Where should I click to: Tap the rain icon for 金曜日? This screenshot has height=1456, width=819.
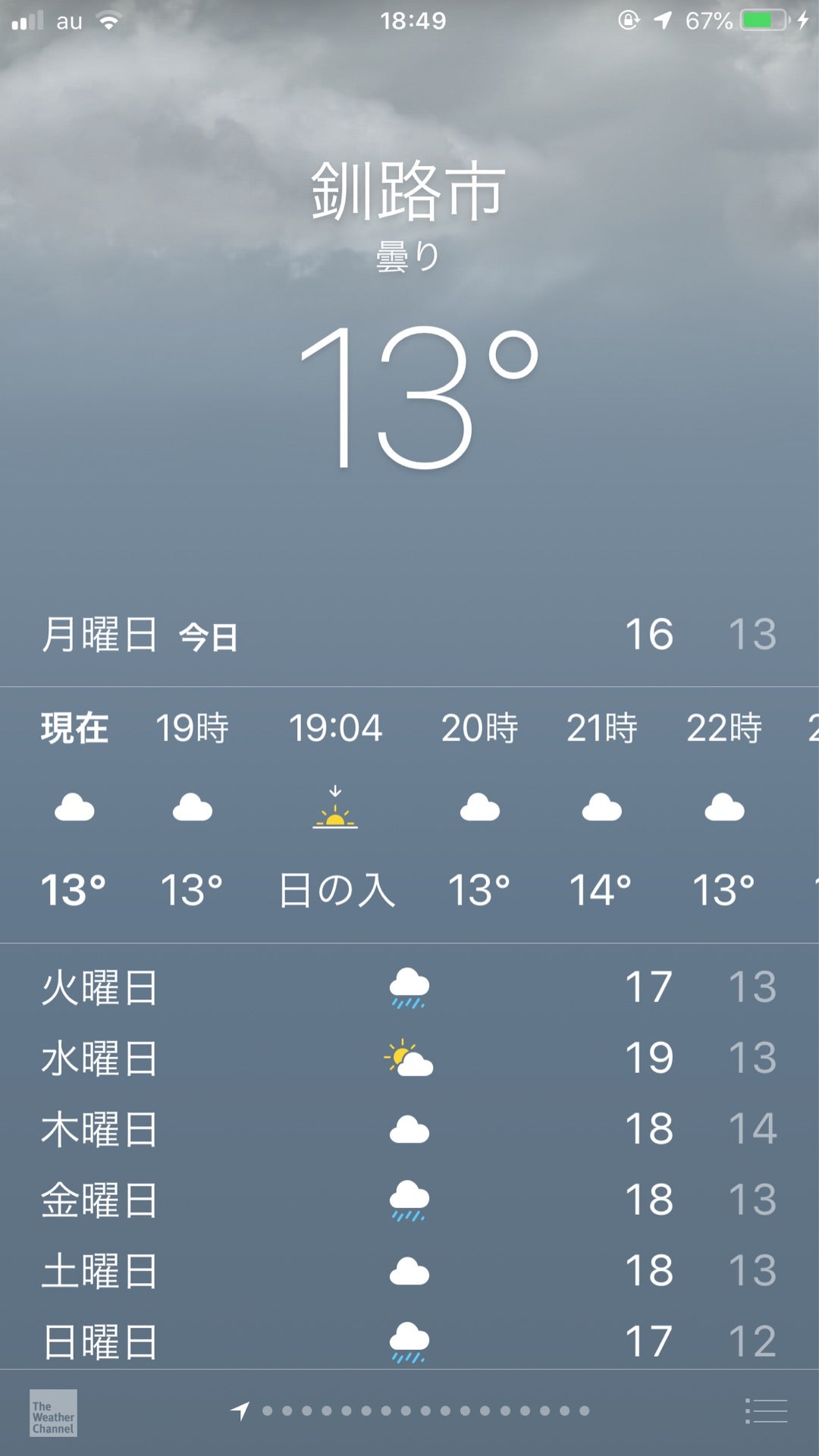click(410, 1200)
